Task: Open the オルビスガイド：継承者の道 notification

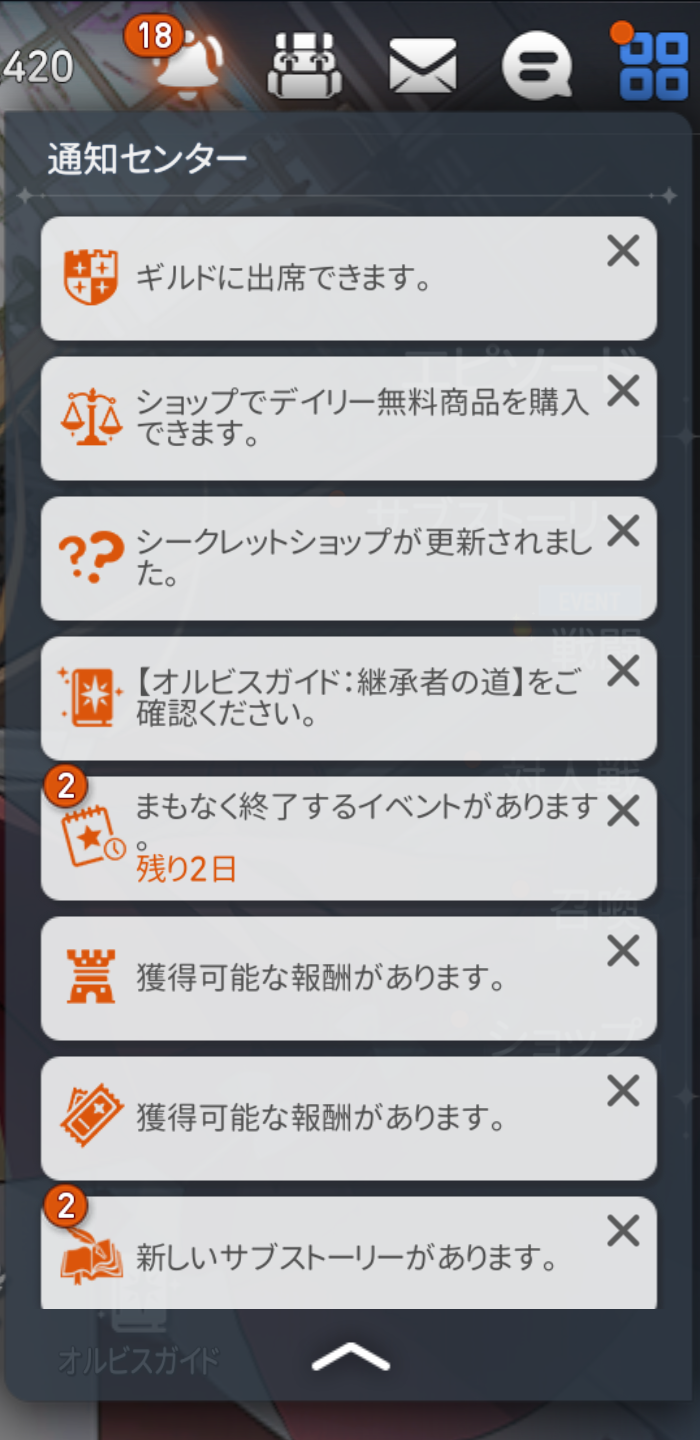Action: pos(349,698)
